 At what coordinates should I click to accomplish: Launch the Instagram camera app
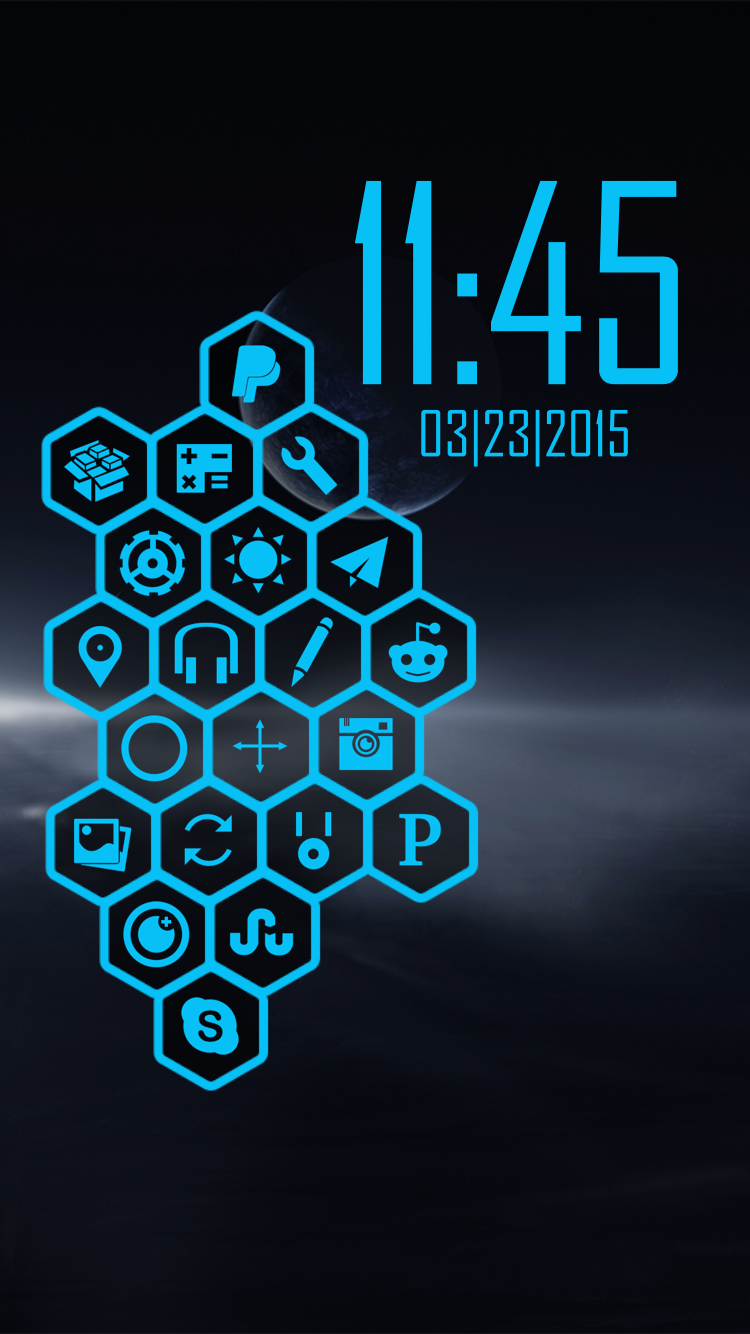tap(366, 744)
